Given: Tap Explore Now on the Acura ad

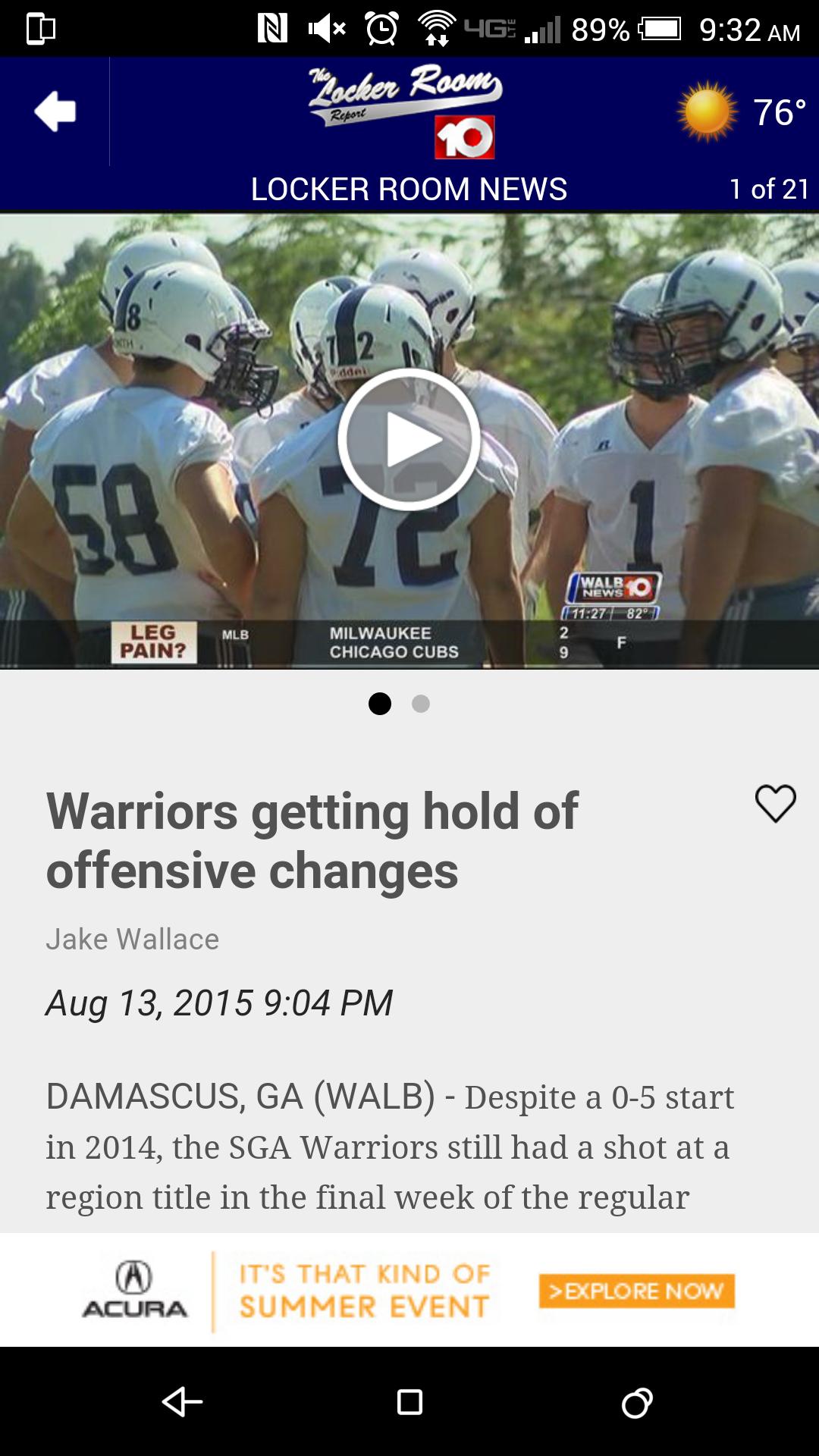Looking at the screenshot, I should (x=636, y=1291).
